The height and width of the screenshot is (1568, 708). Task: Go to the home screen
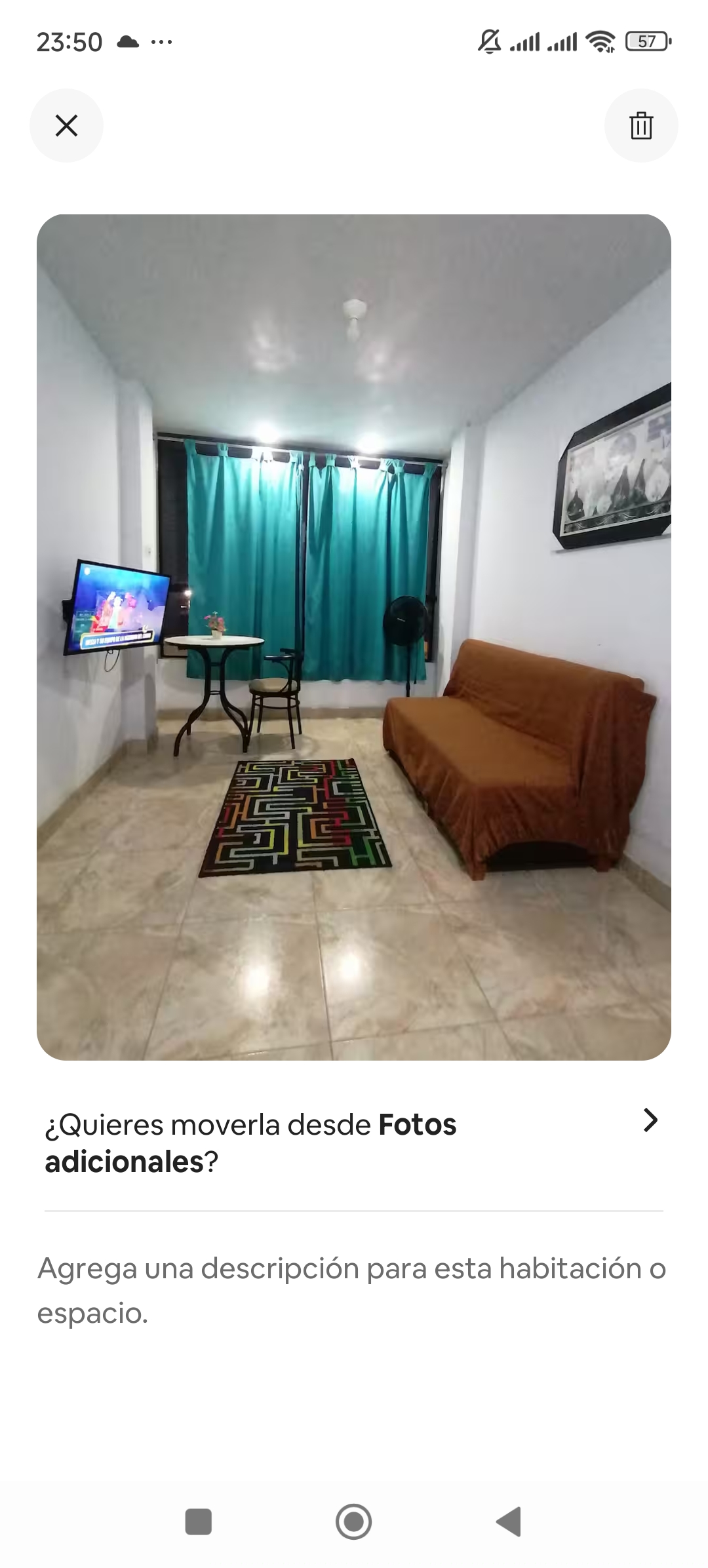354,1521
